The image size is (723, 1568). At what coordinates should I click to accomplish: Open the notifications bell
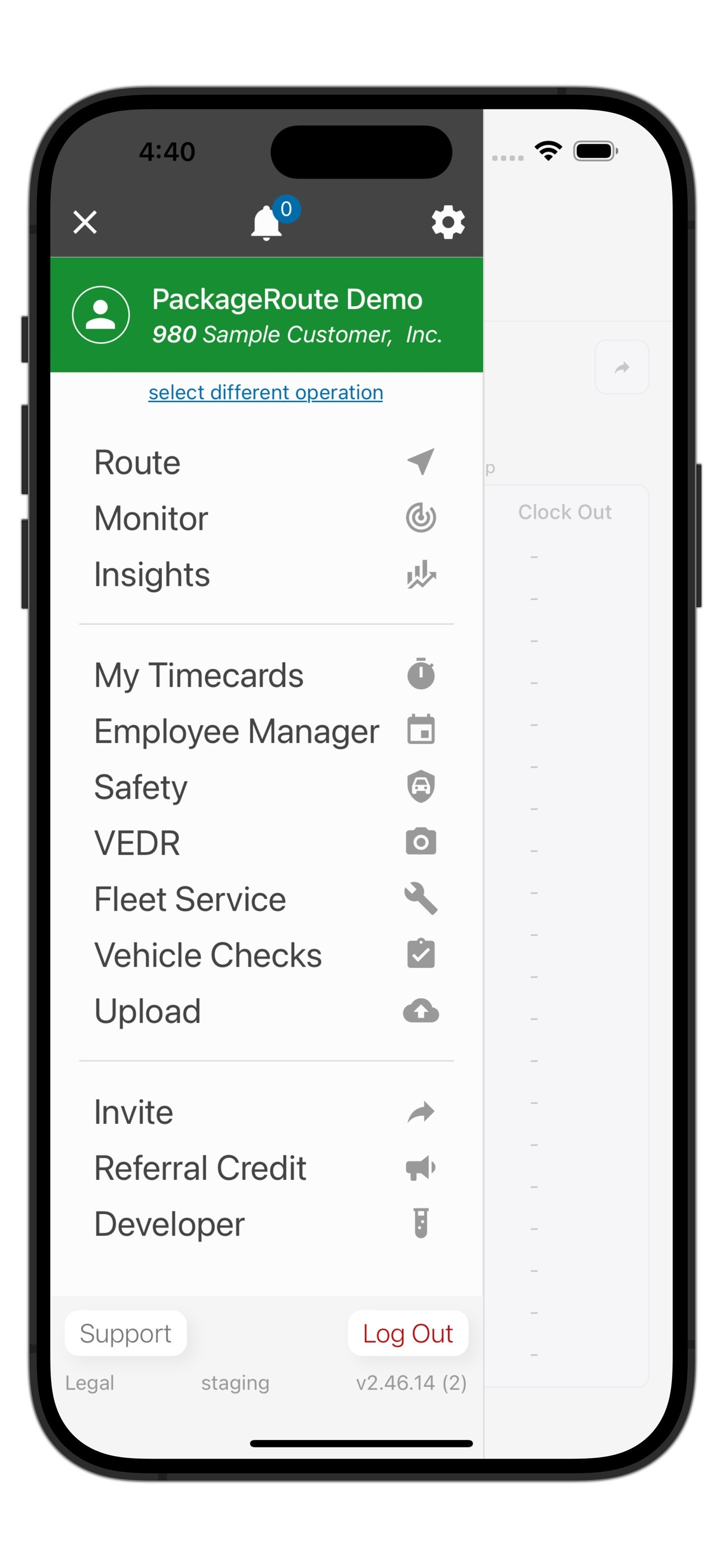(267, 223)
